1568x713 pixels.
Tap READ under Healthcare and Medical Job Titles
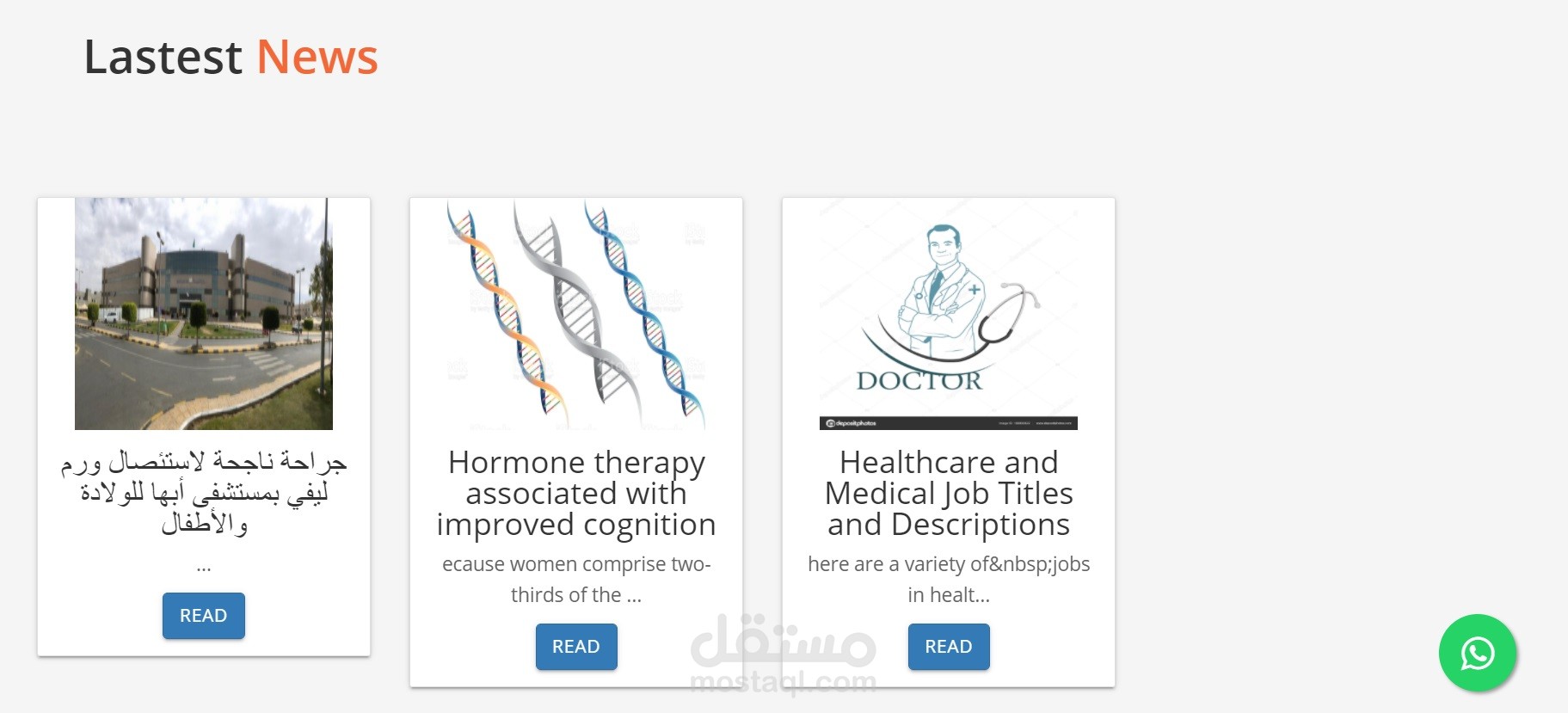click(948, 647)
